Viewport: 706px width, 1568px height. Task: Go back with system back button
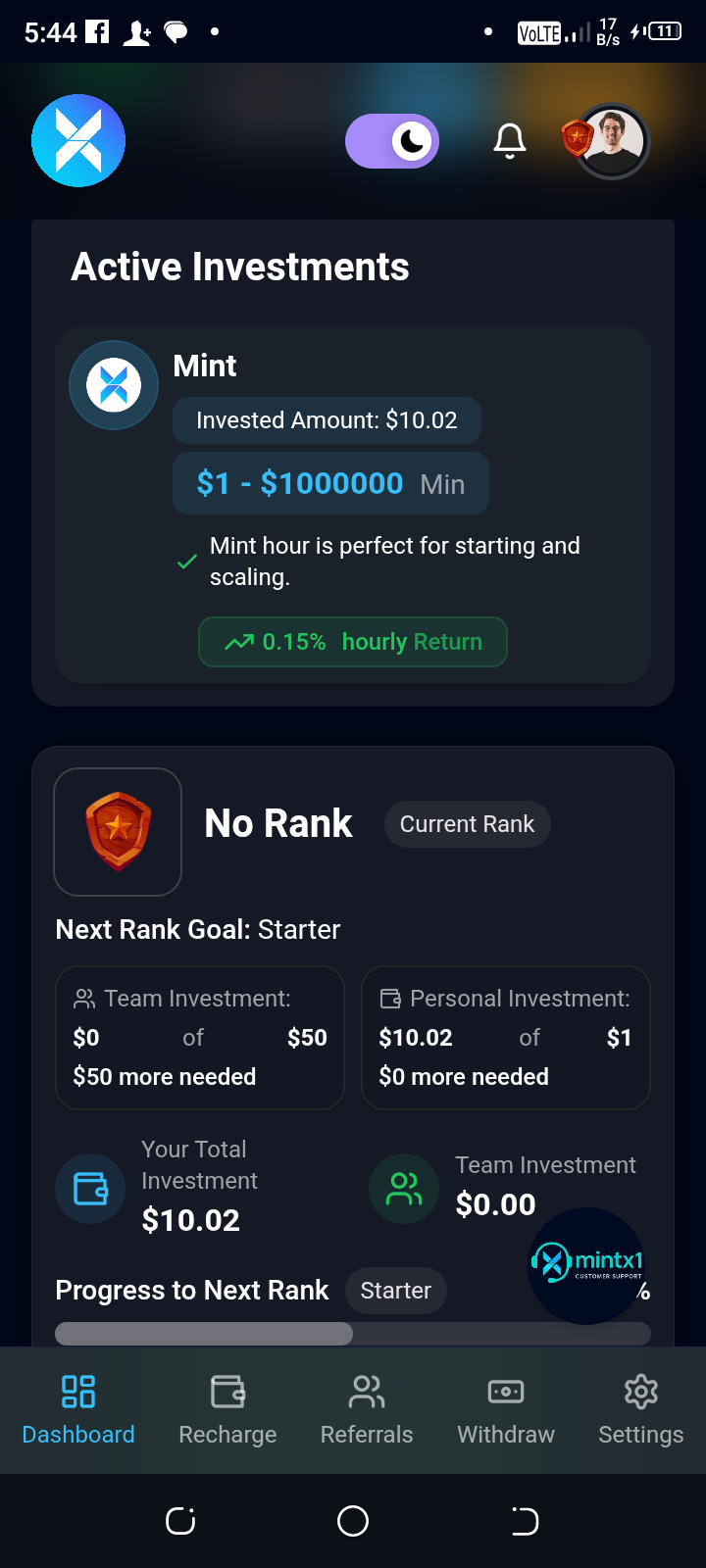pyautogui.click(x=525, y=1521)
